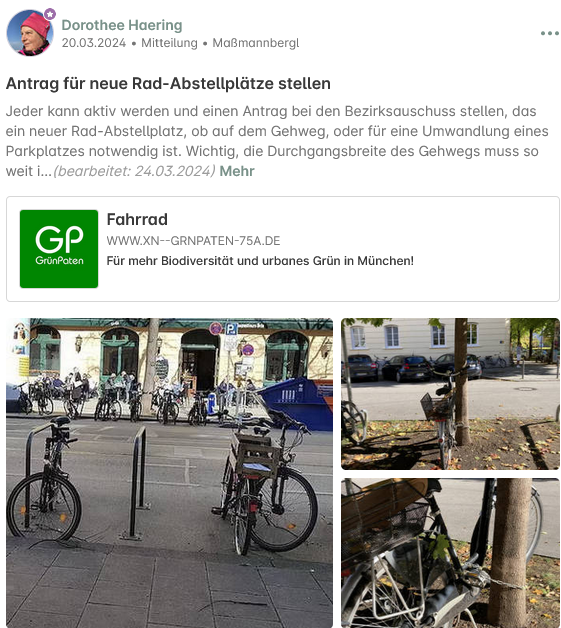Open Dorothee Haering's profile picture
The width and height of the screenshot is (561, 628).
pyautogui.click(x=30, y=32)
